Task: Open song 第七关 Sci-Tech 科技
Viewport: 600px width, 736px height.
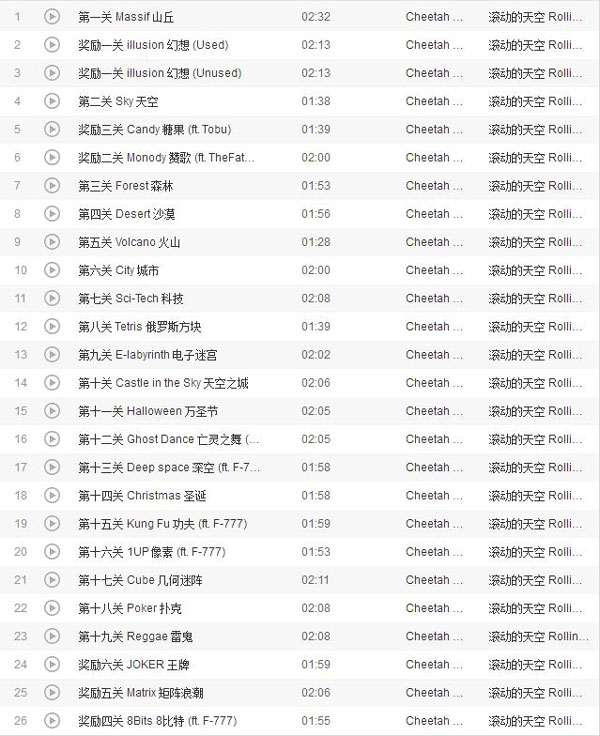Action: point(130,298)
